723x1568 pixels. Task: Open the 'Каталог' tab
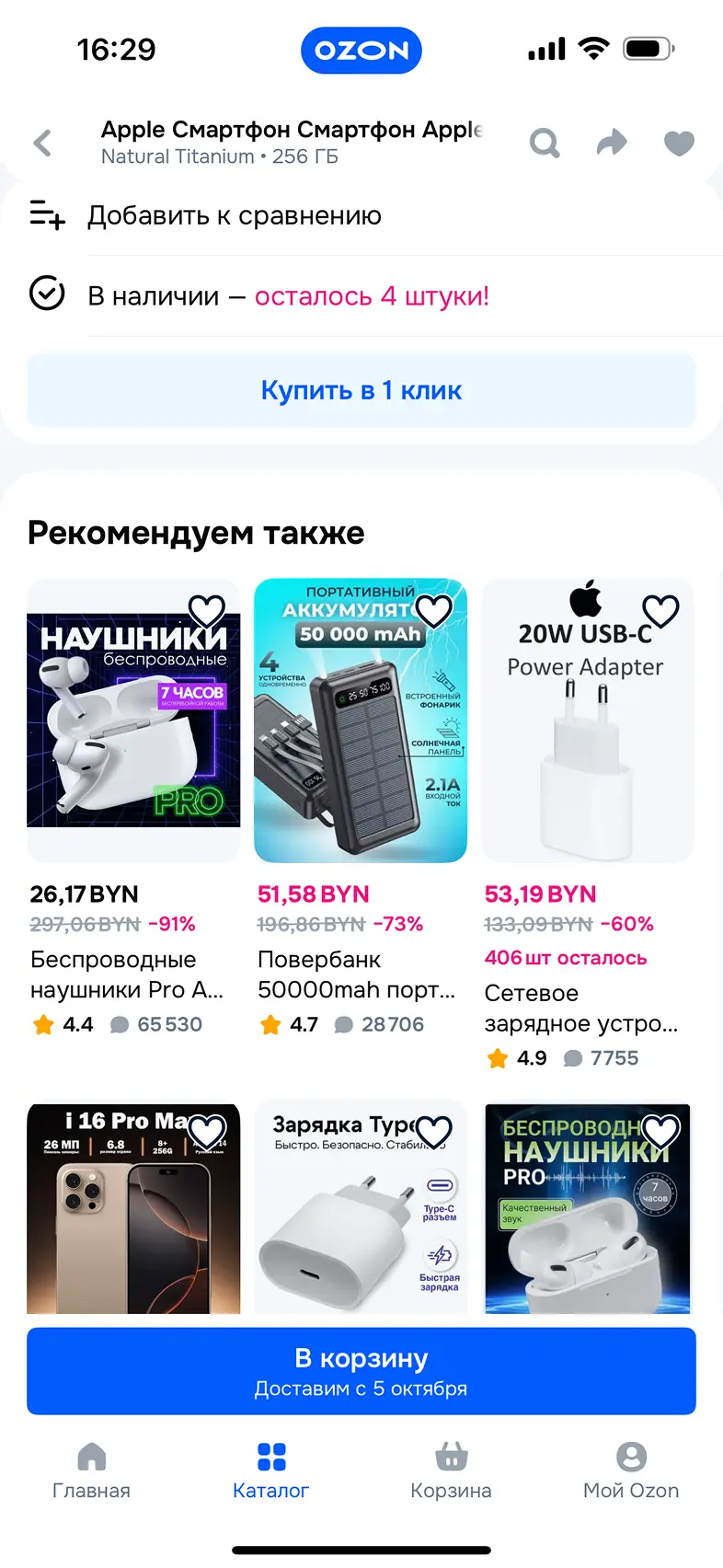(x=271, y=1470)
